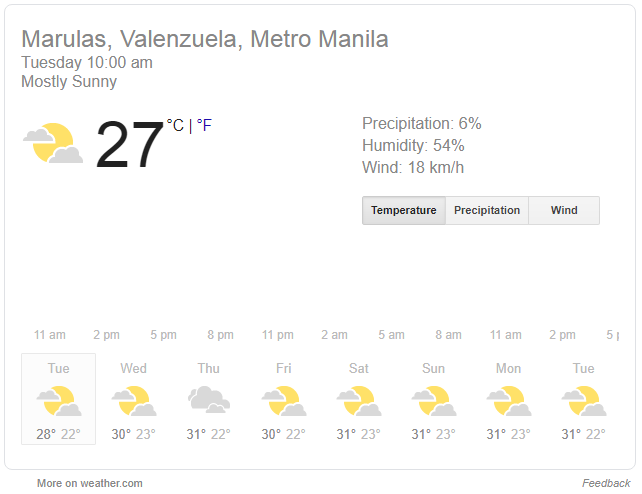Select Tue forecast with 31° high
This screenshot has height=494, width=642.
coord(583,400)
